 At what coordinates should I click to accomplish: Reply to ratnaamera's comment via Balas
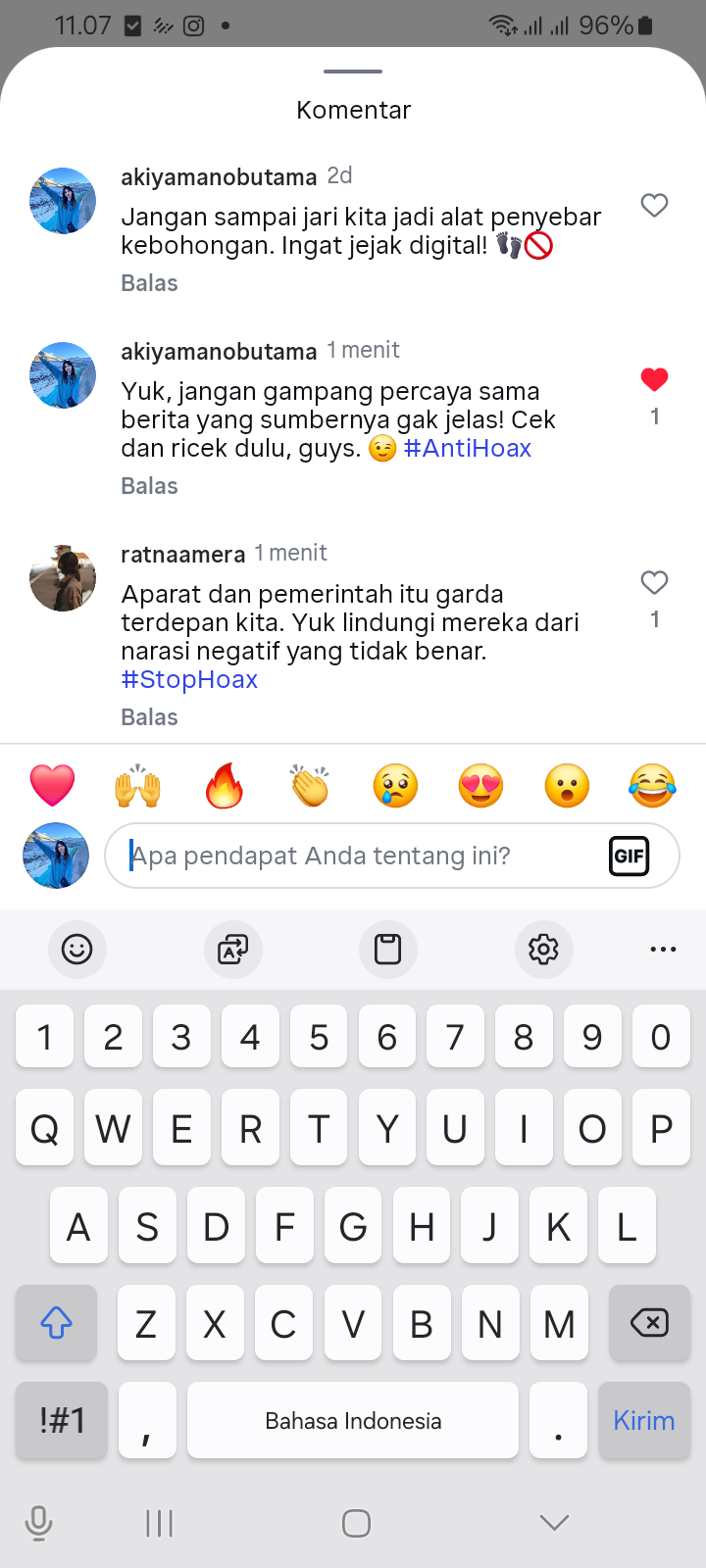[x=149, y=717]
